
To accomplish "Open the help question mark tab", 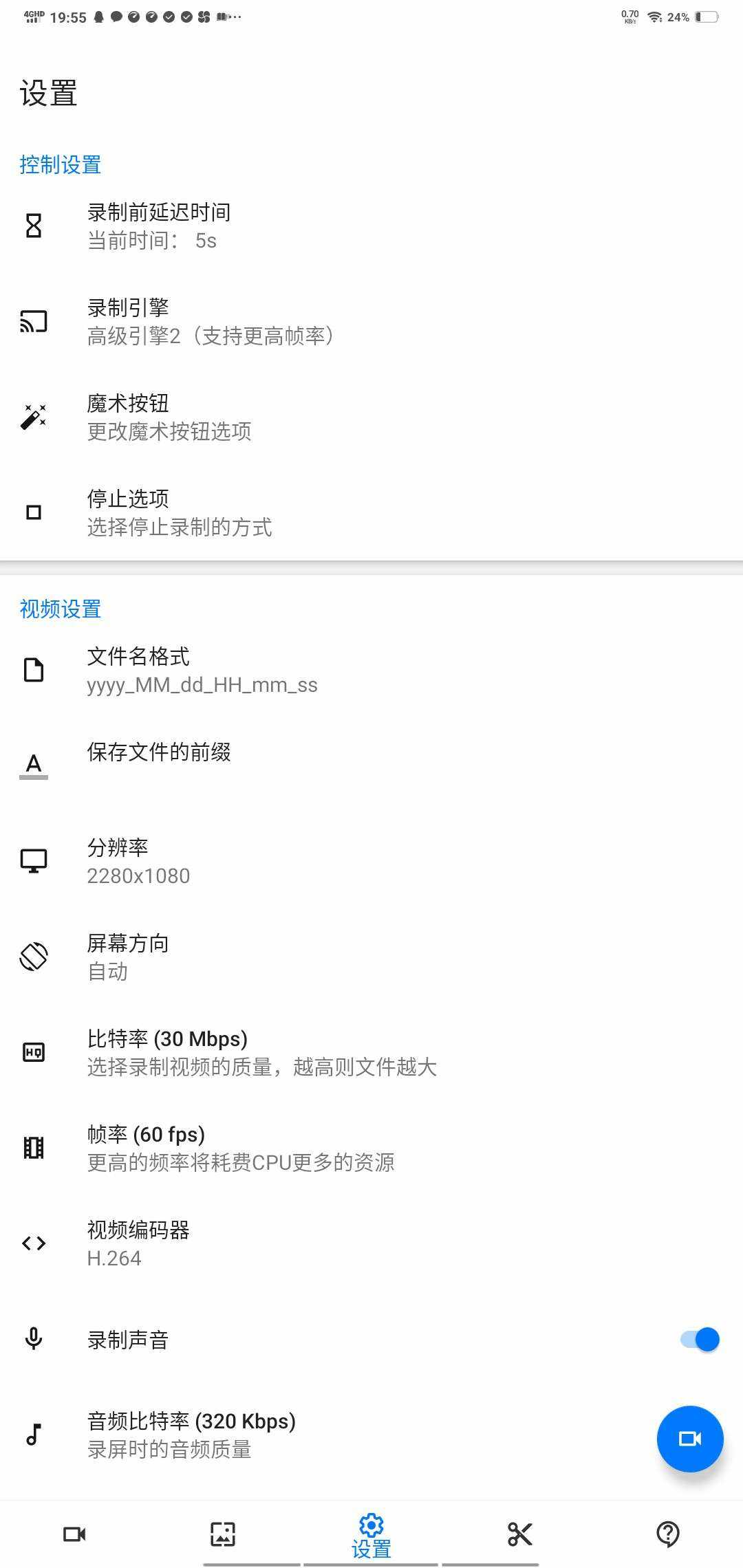I will 669,1534.
